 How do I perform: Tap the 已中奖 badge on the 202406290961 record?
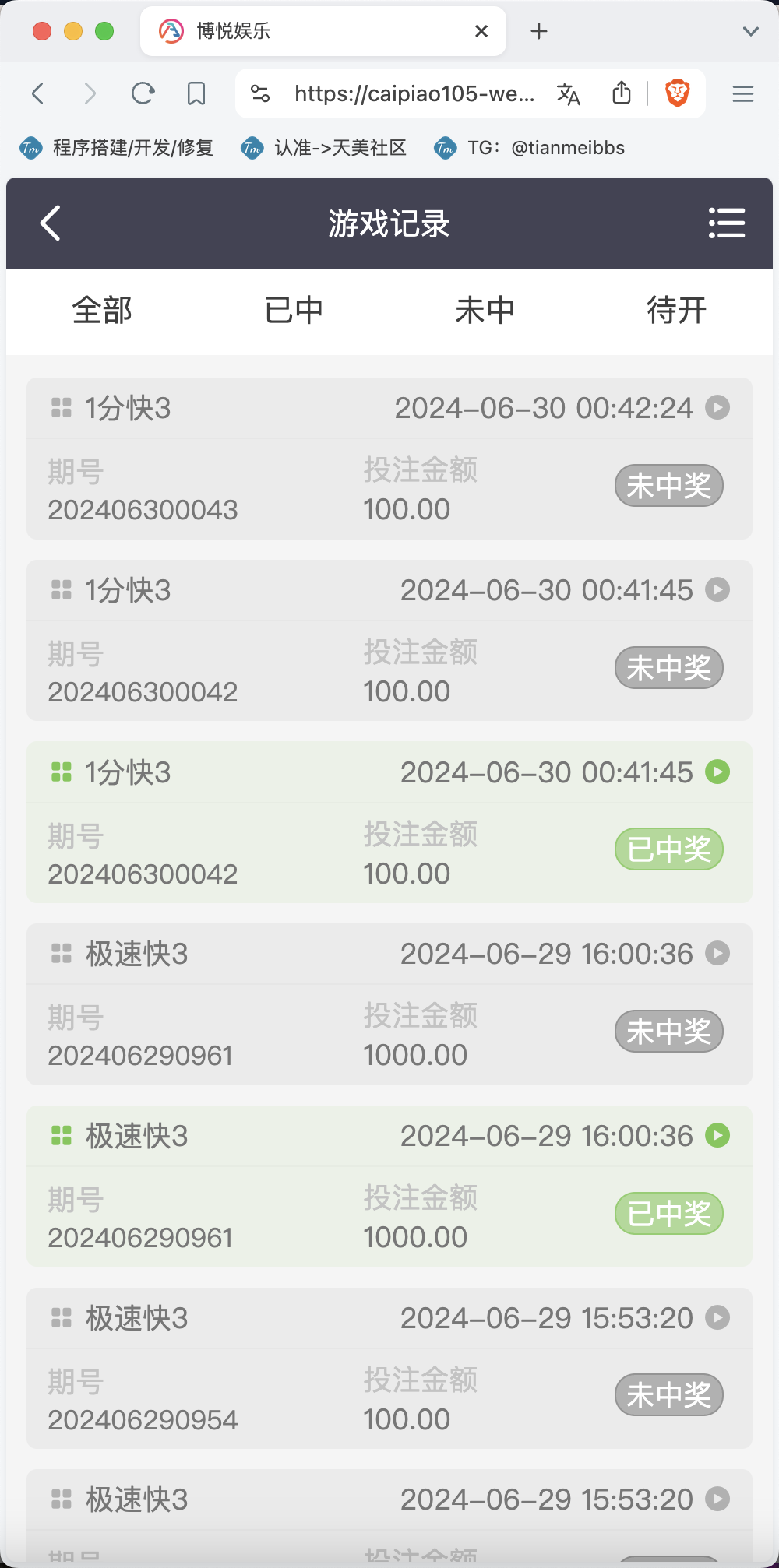[x=669, y=1213]
